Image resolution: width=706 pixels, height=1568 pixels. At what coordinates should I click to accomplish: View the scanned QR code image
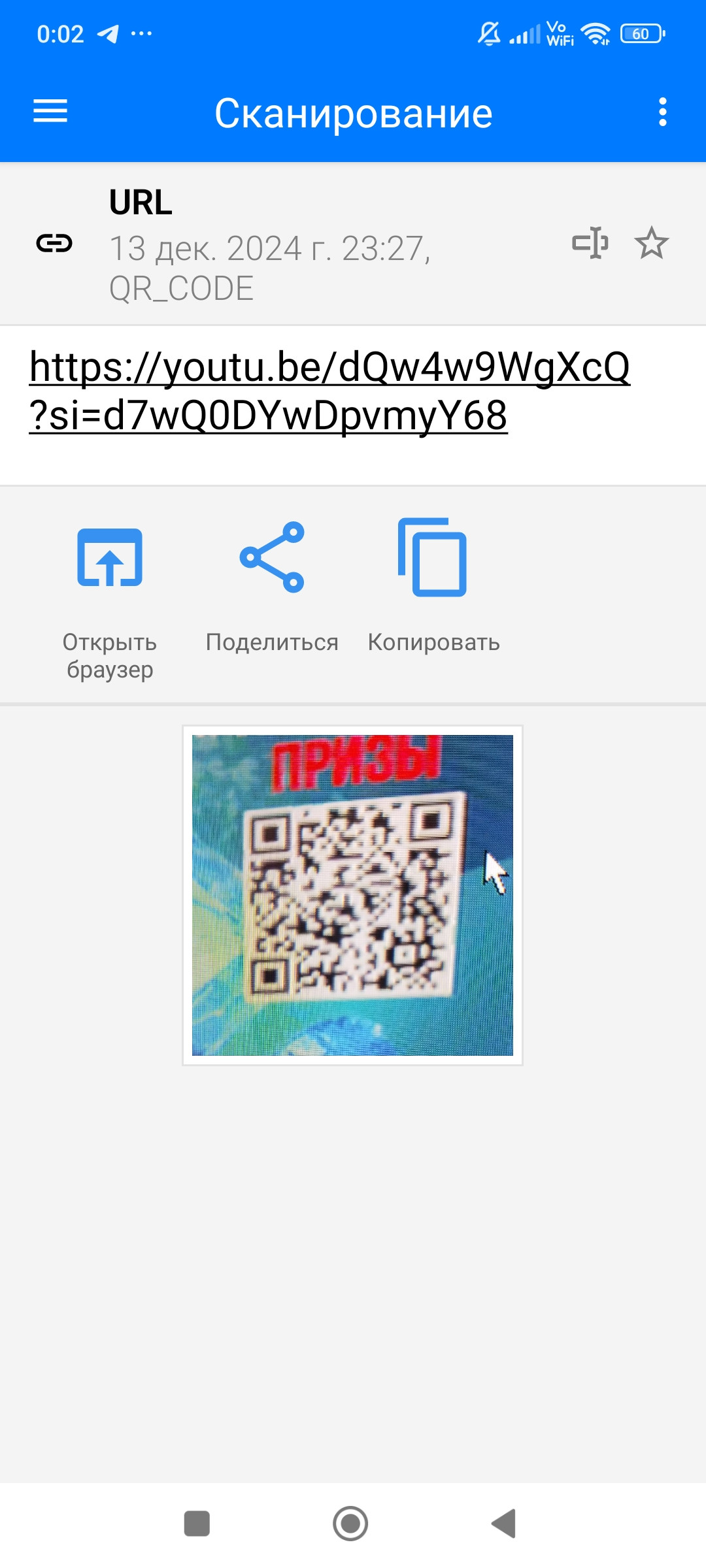click(x=352, y=895)
